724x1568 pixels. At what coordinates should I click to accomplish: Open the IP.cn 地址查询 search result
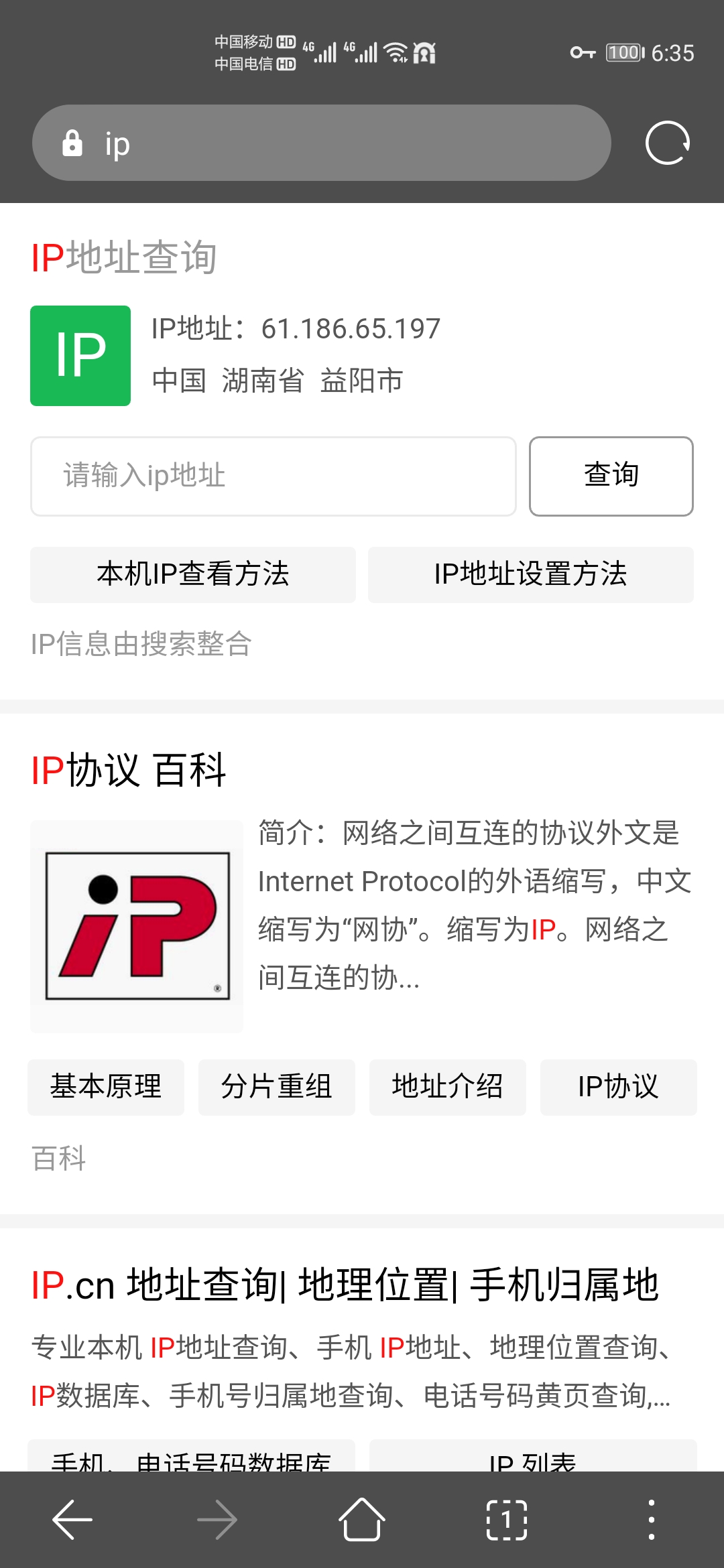[x=345, y=1285]
